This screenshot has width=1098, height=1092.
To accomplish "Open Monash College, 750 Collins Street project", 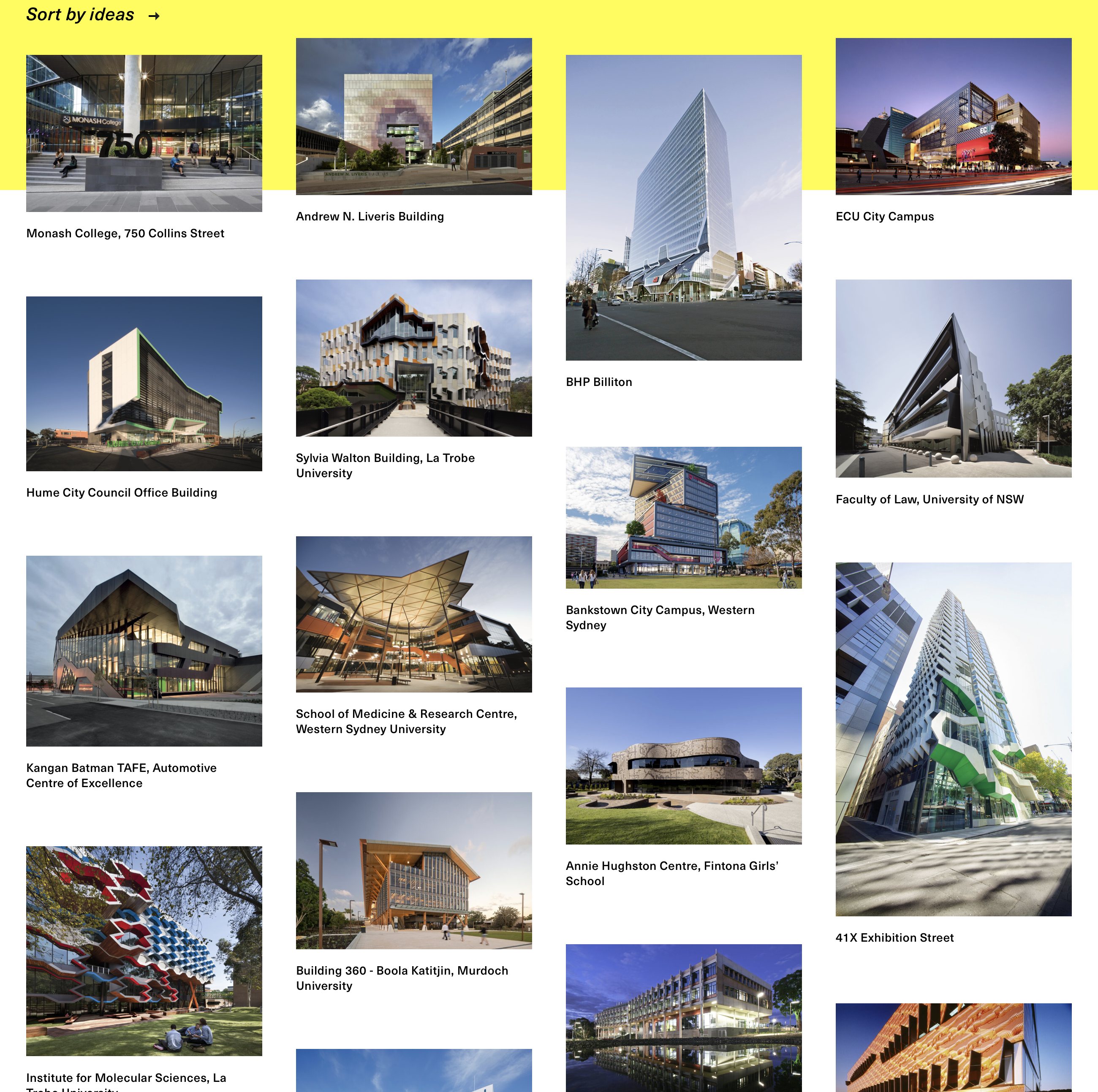I will (144, 133).
